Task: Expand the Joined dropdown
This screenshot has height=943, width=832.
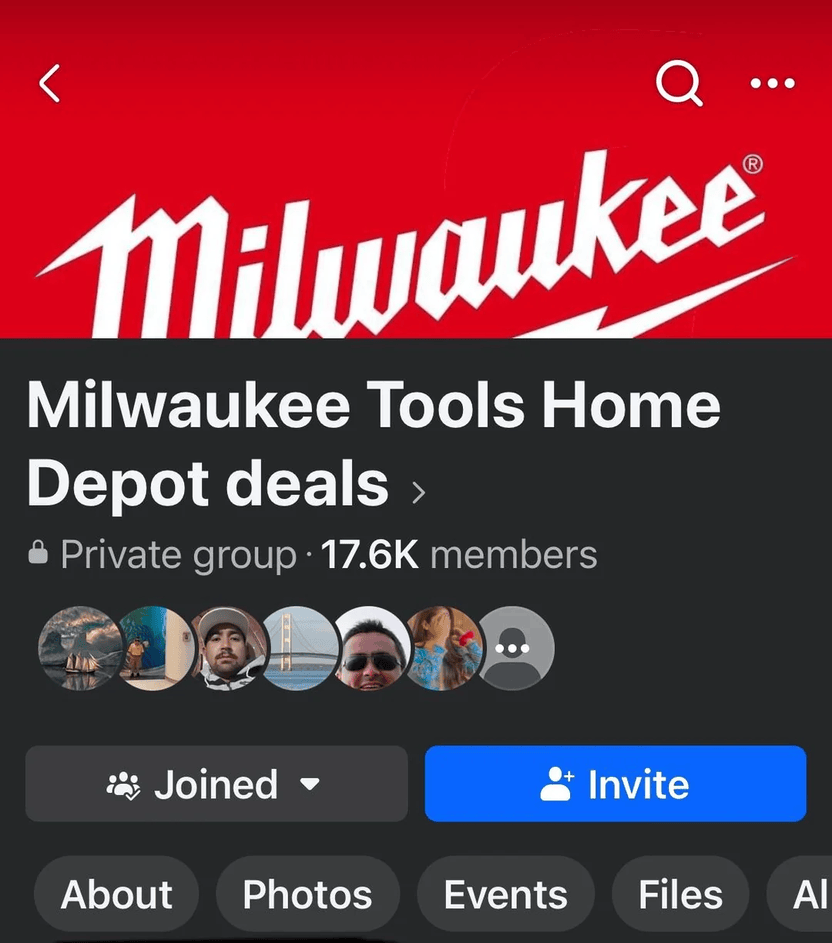Action: pyautogui.click(x=216, y=784)
